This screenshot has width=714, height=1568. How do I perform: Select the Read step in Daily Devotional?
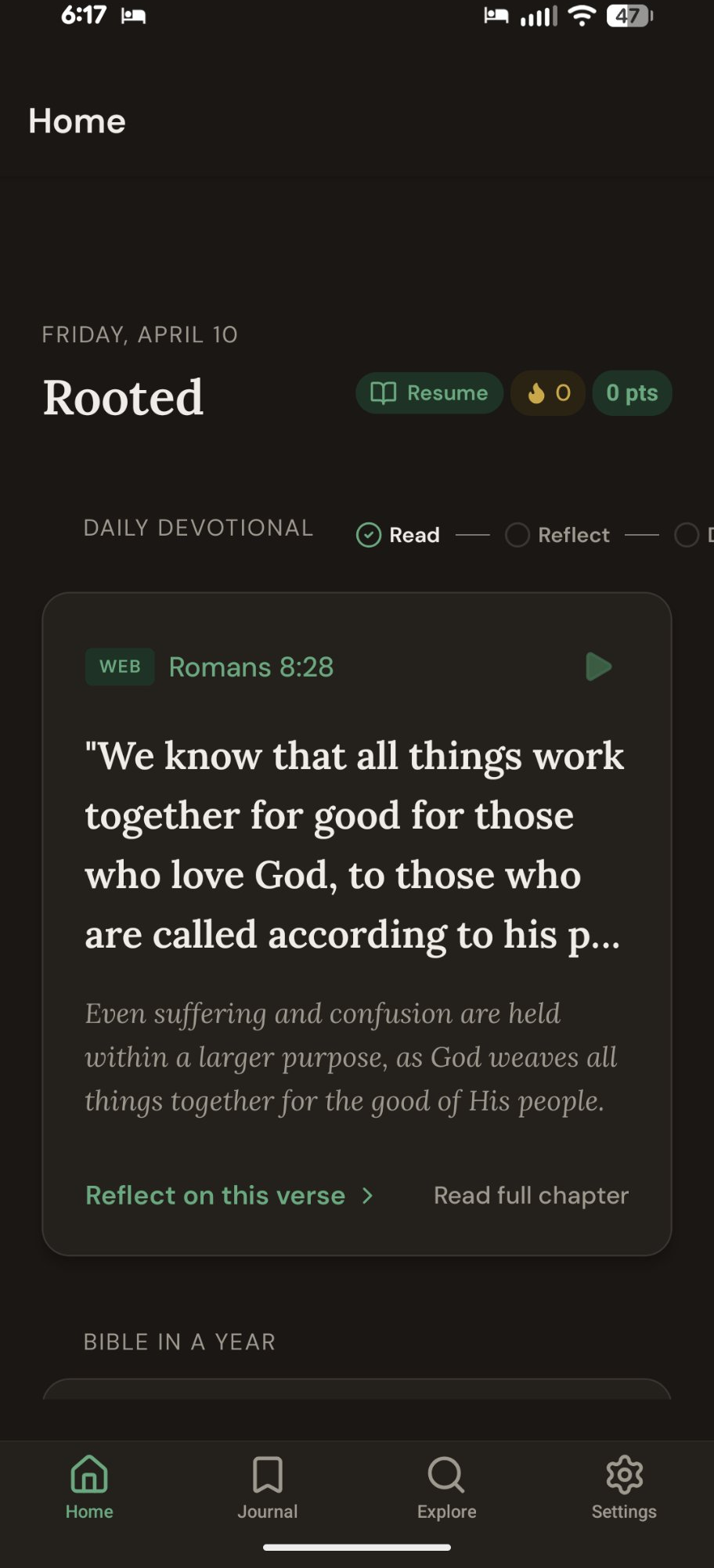pos(398,535)
